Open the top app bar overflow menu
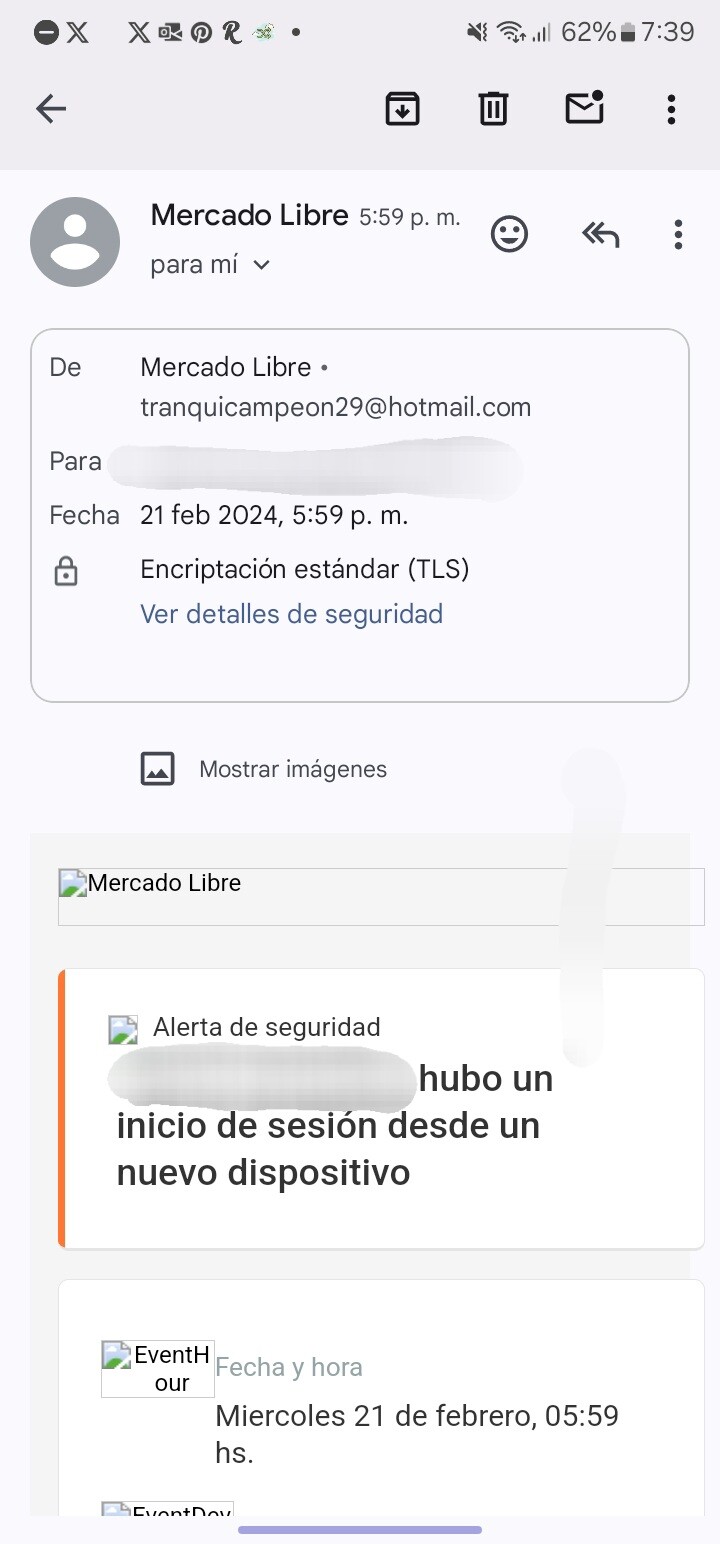Screen dimensions: 720x1544 (x=671, y=109)
